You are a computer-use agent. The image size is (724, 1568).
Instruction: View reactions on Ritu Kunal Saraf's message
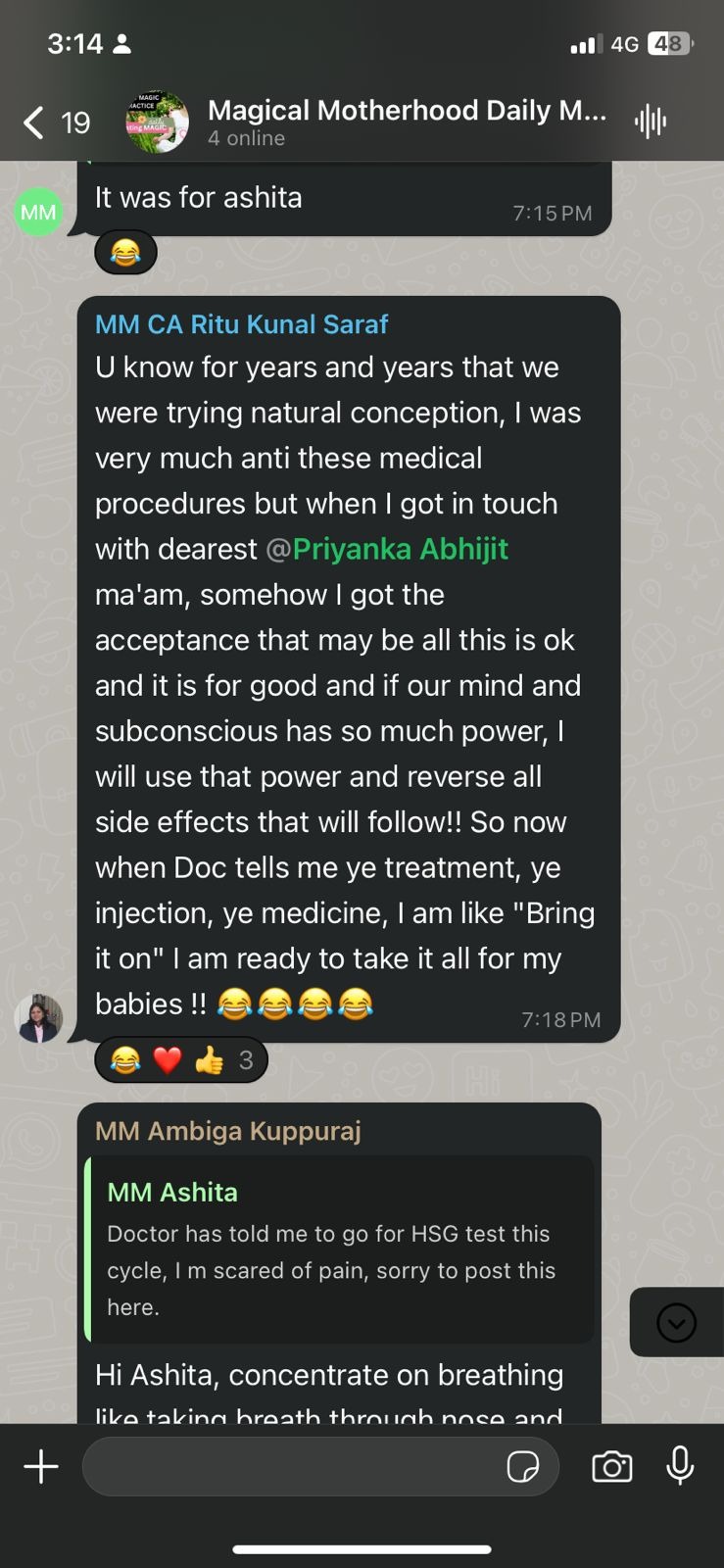pyautogui.click(x=181, y=1060)
